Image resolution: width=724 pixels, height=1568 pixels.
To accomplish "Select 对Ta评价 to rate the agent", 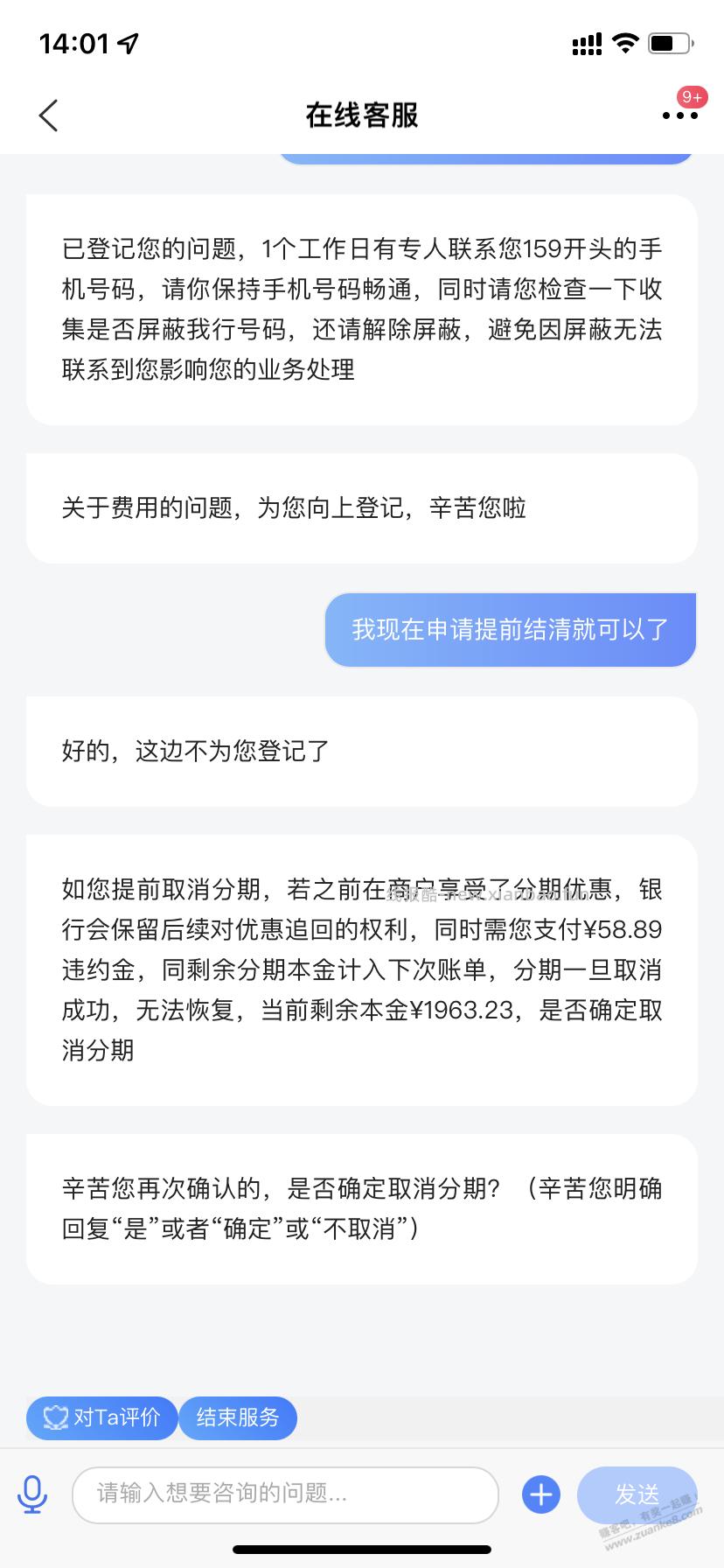I will pyautogui.click(x=101, y=1418).
